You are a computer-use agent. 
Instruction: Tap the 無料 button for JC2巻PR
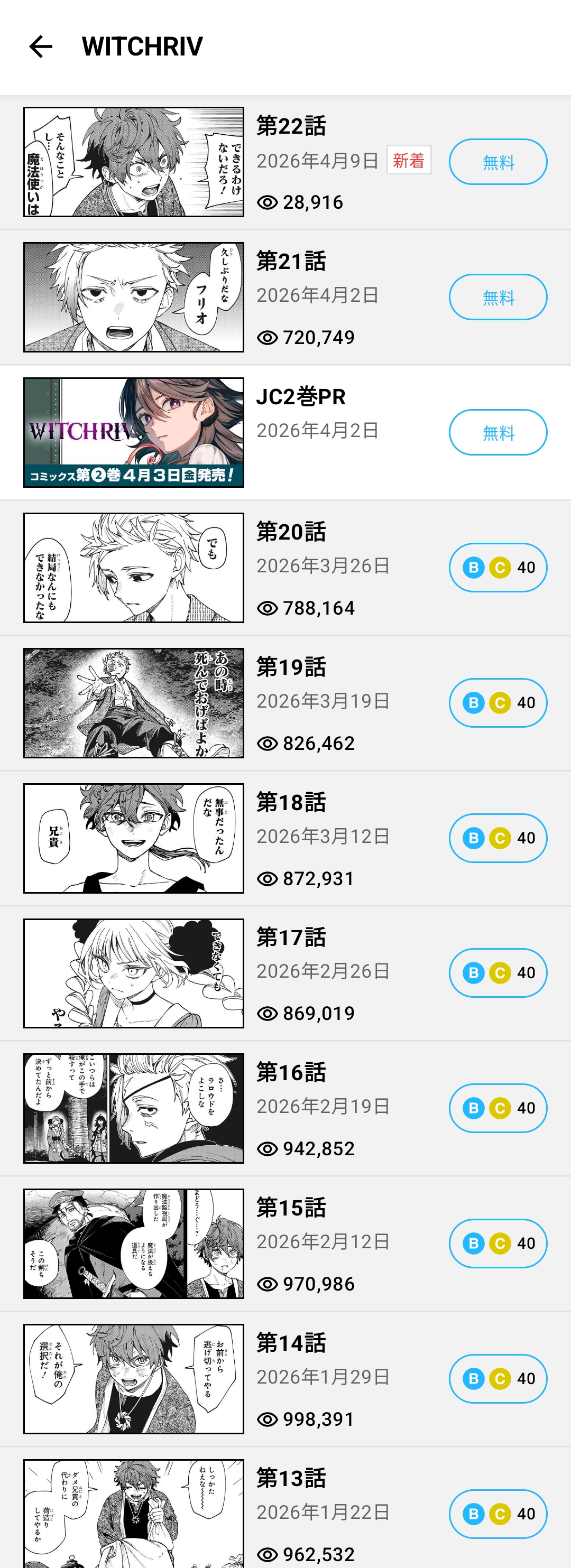click(498, 432)
